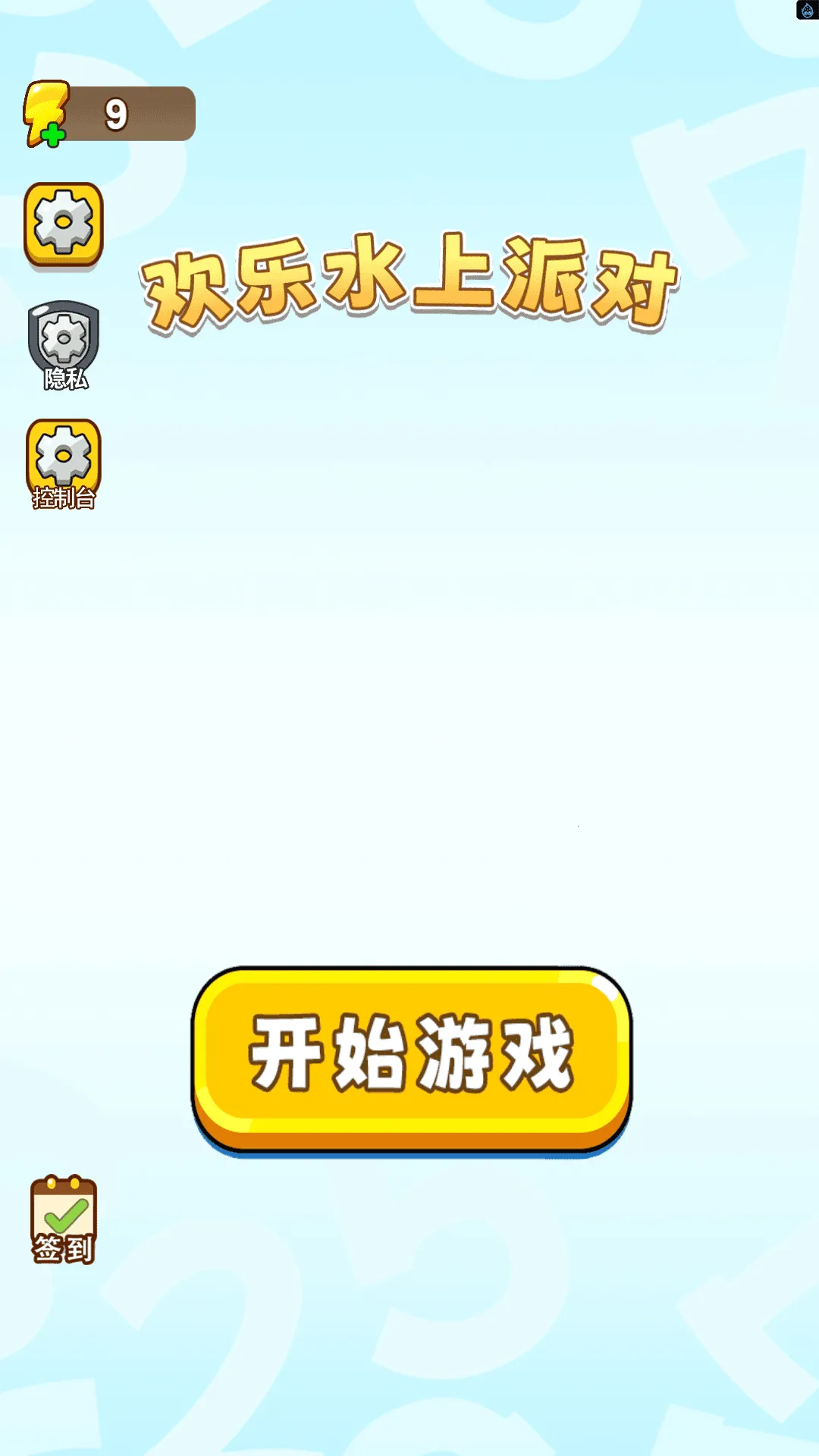
Task: Start the game with 开始游戏 button
Action: pyautogui.click(x=411, y=1058)
